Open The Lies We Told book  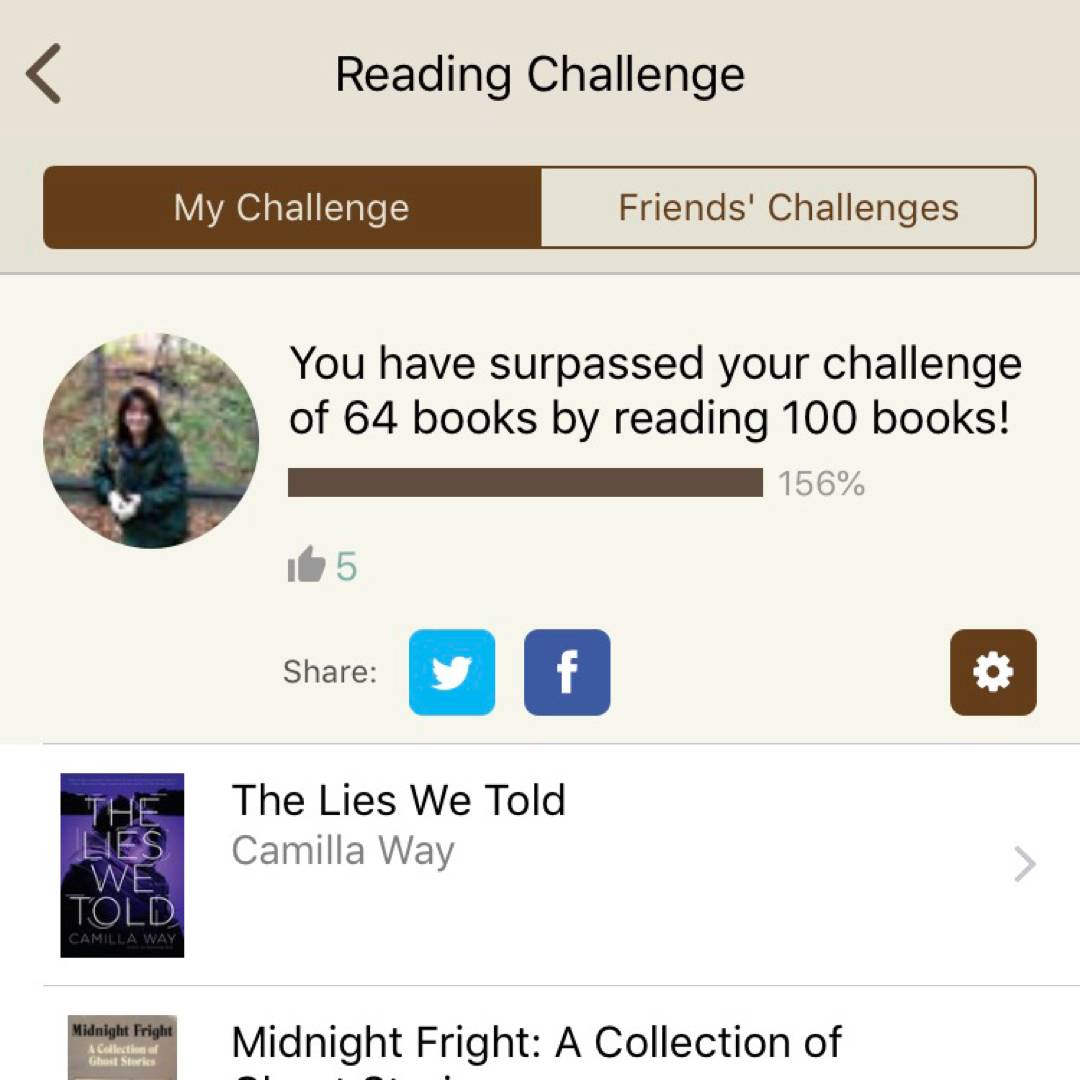[x=540, y=864]
